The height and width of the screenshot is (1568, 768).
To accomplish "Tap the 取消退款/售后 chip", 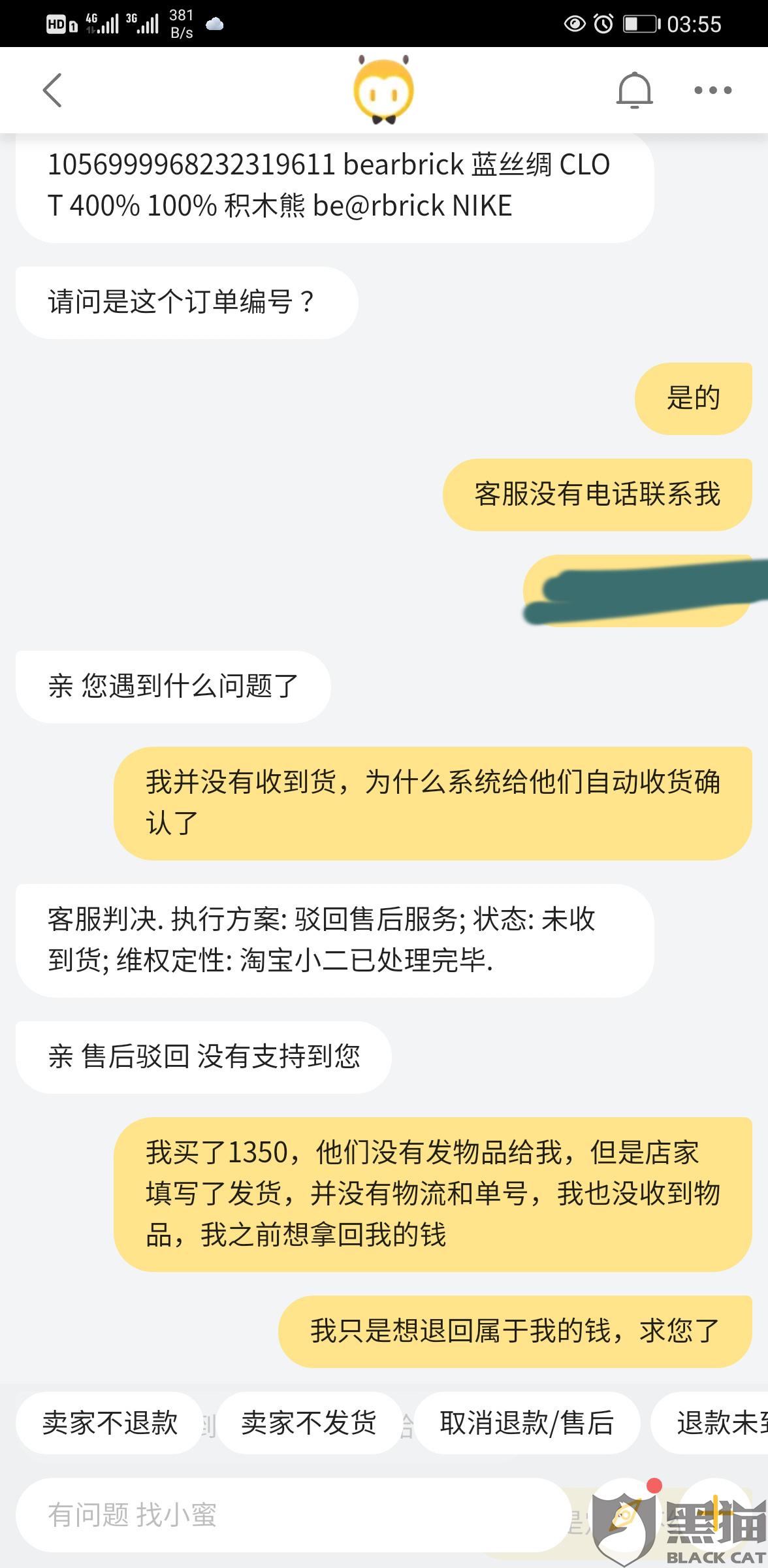I will pos(526,1422).
